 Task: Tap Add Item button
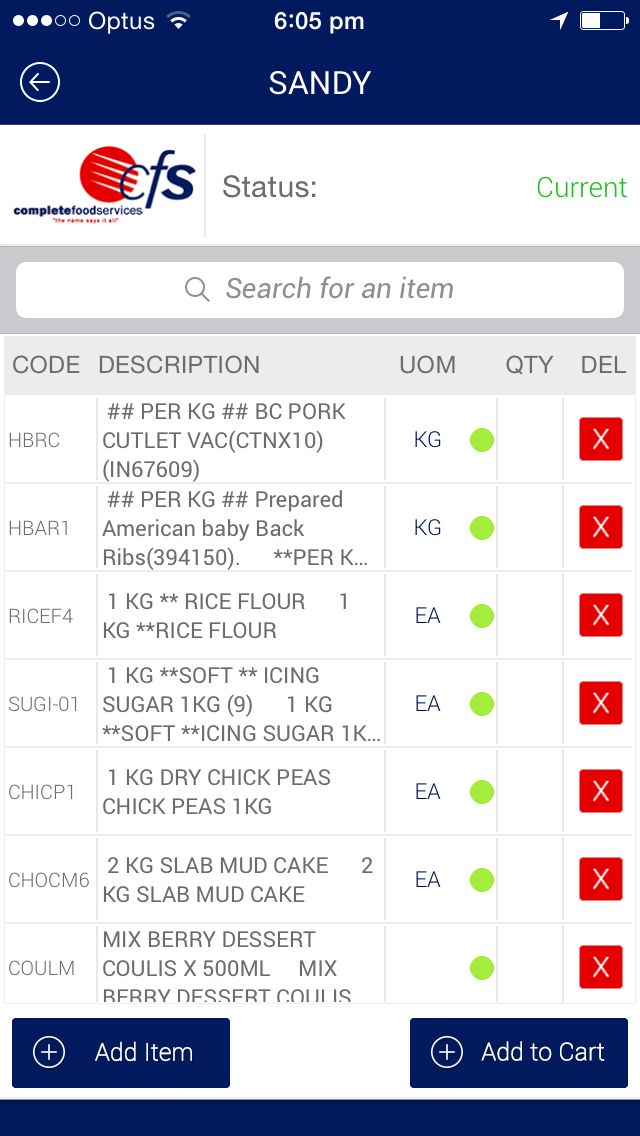(121, 1052)
